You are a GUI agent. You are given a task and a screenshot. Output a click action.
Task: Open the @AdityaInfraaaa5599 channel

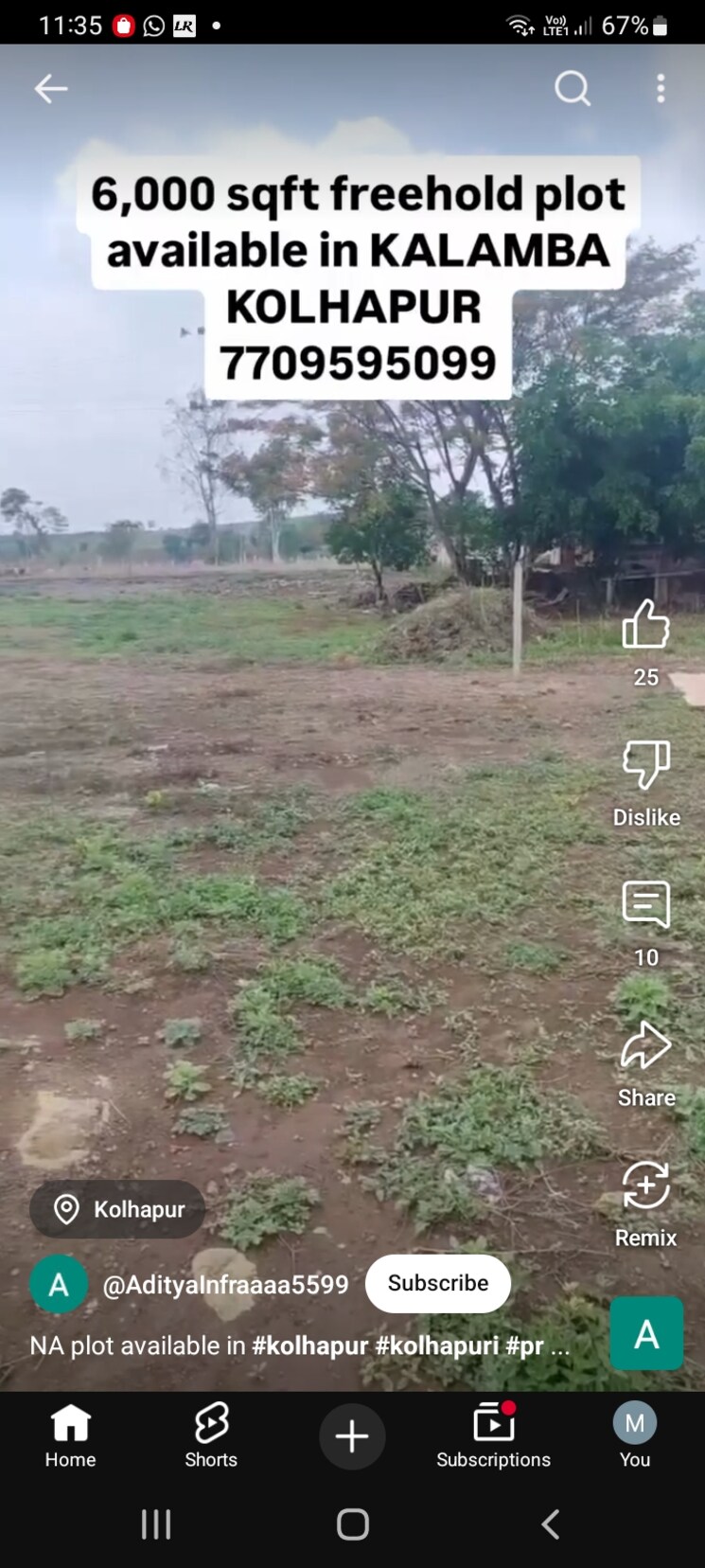click(x=225, y=1284)
